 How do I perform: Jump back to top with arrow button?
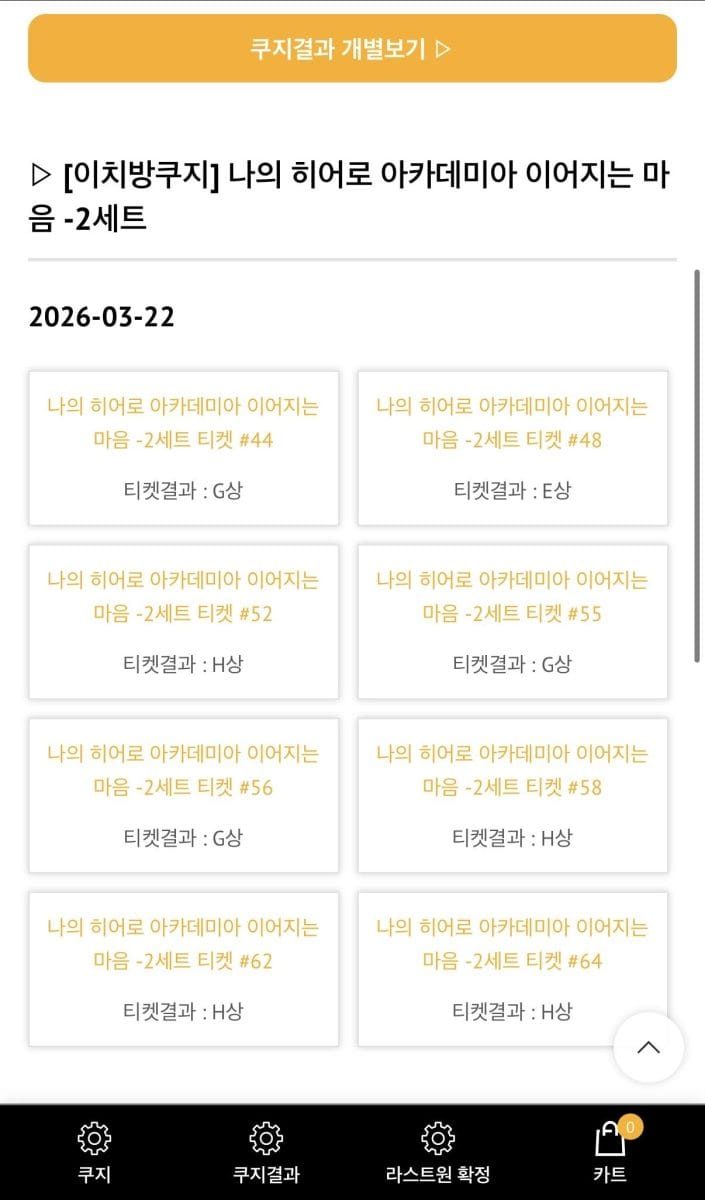click(x=648, y=1047)
